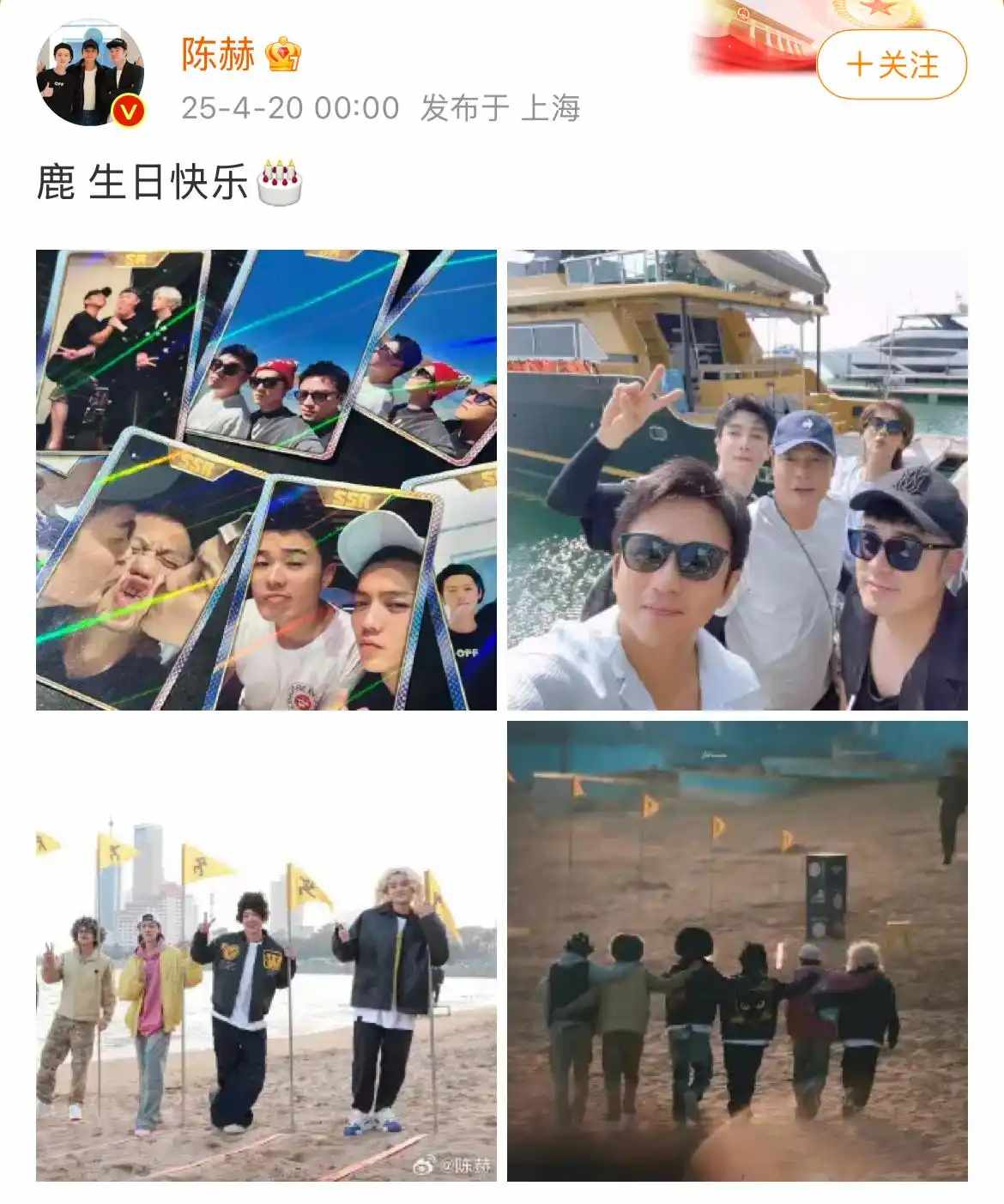
Task: Open the 陈赫 username link
Action: pos(218,55)
